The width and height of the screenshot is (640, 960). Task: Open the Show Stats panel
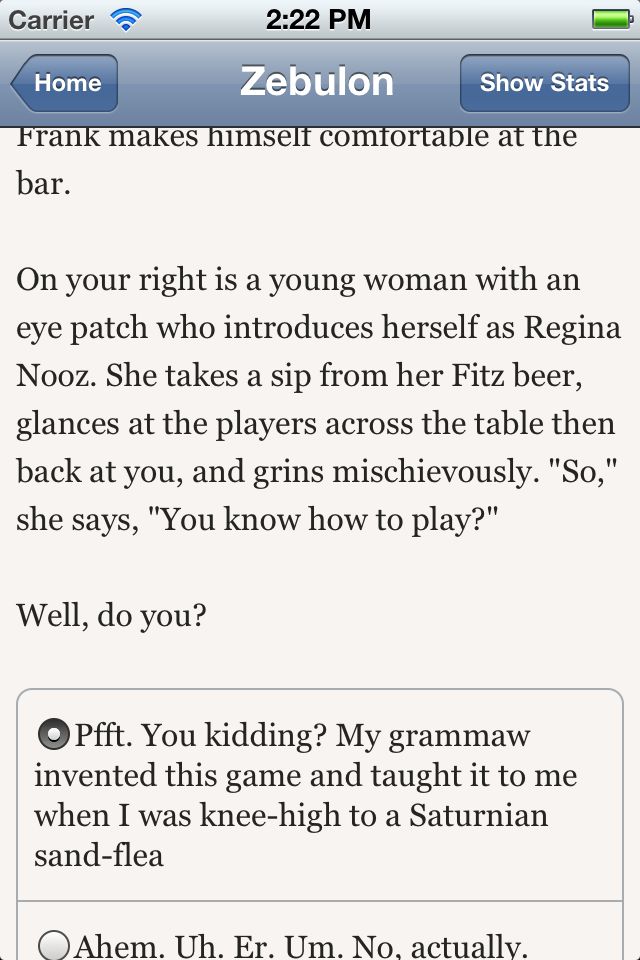[544, 83]
